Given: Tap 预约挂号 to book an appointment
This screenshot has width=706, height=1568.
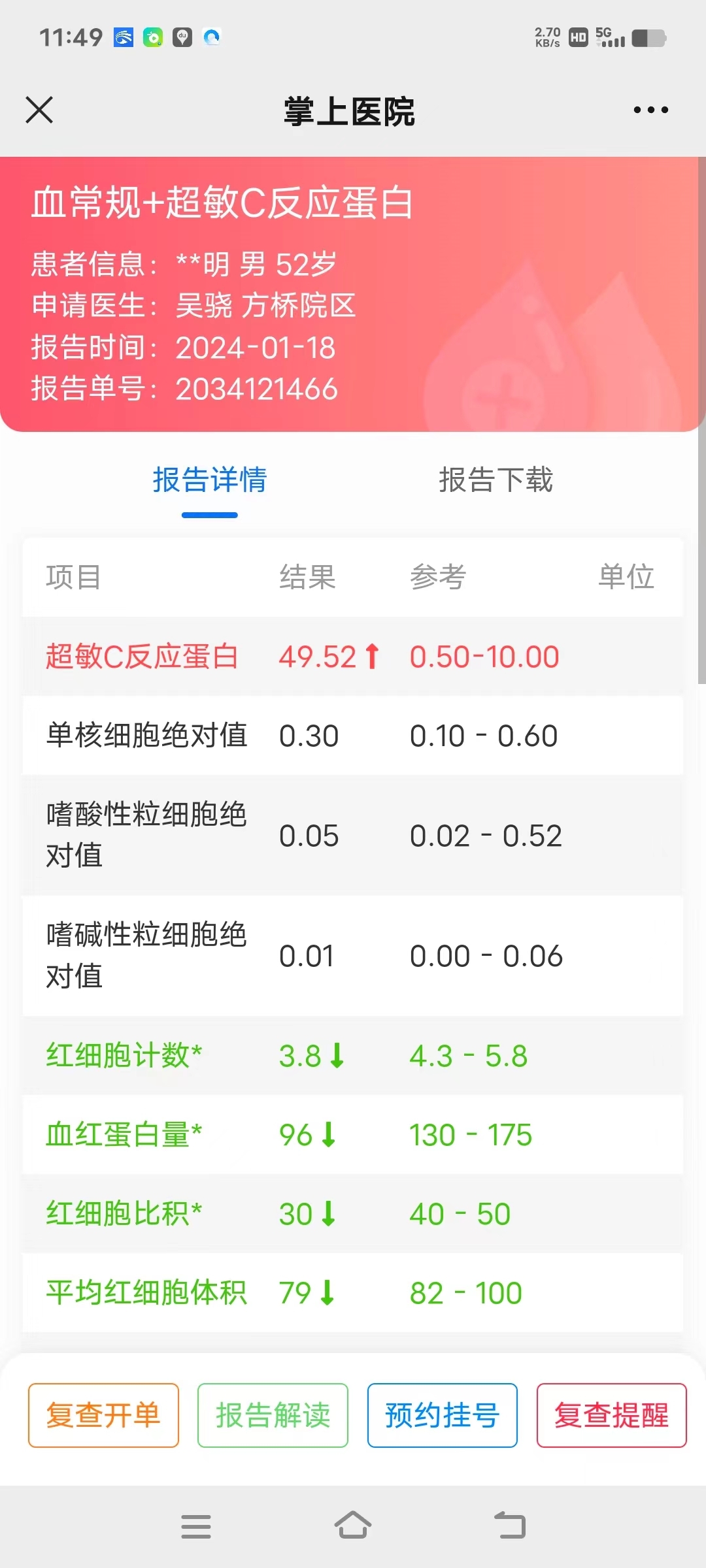Looking at the screenshot, I should pyautogui.click(x=443, y=1415).
